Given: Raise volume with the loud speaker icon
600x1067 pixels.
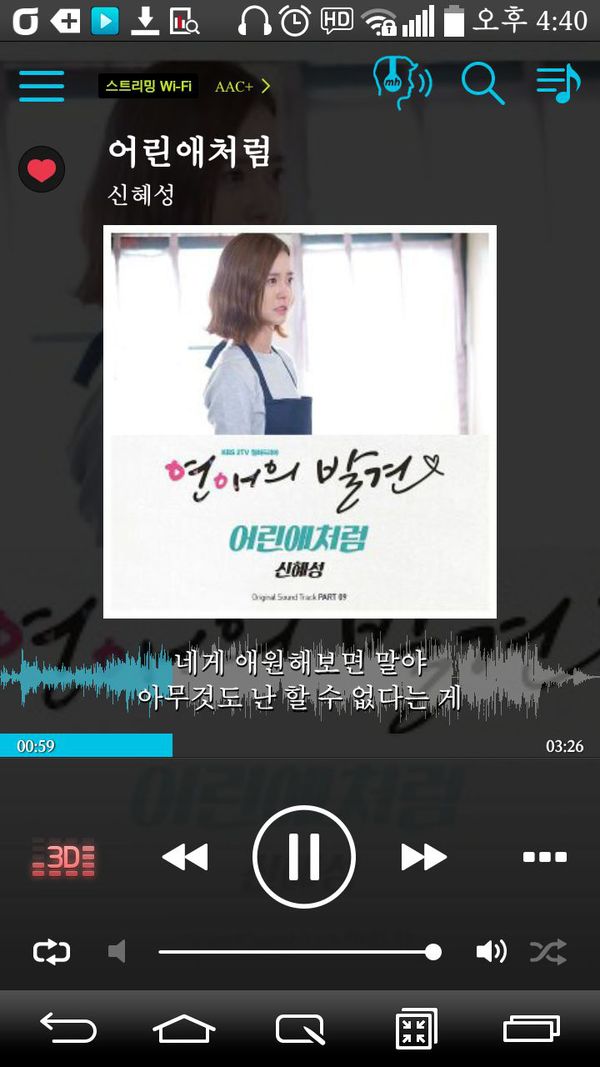Looking at the screenshot, I should pyautogui.click(x=491, y=951).
